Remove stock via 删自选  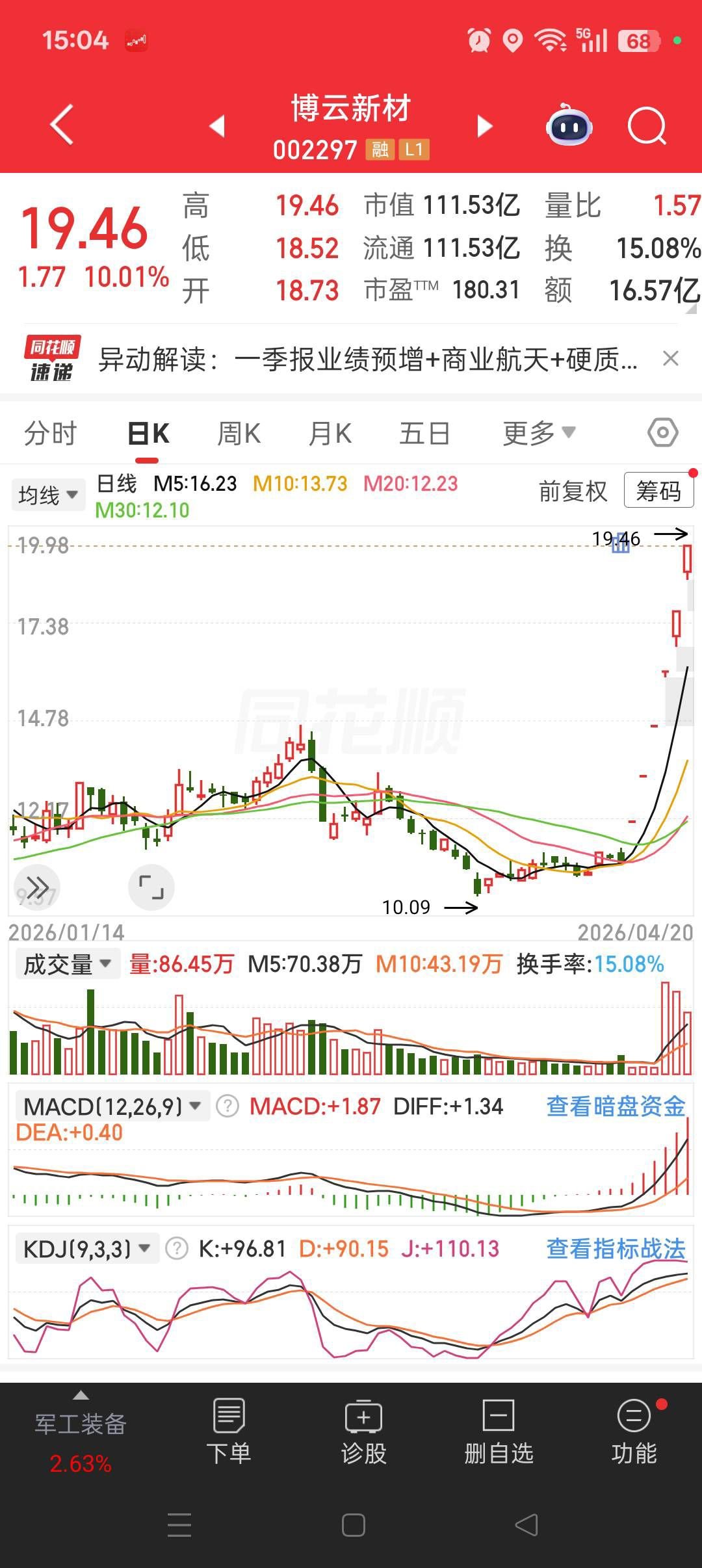[x=499, y=1430]
